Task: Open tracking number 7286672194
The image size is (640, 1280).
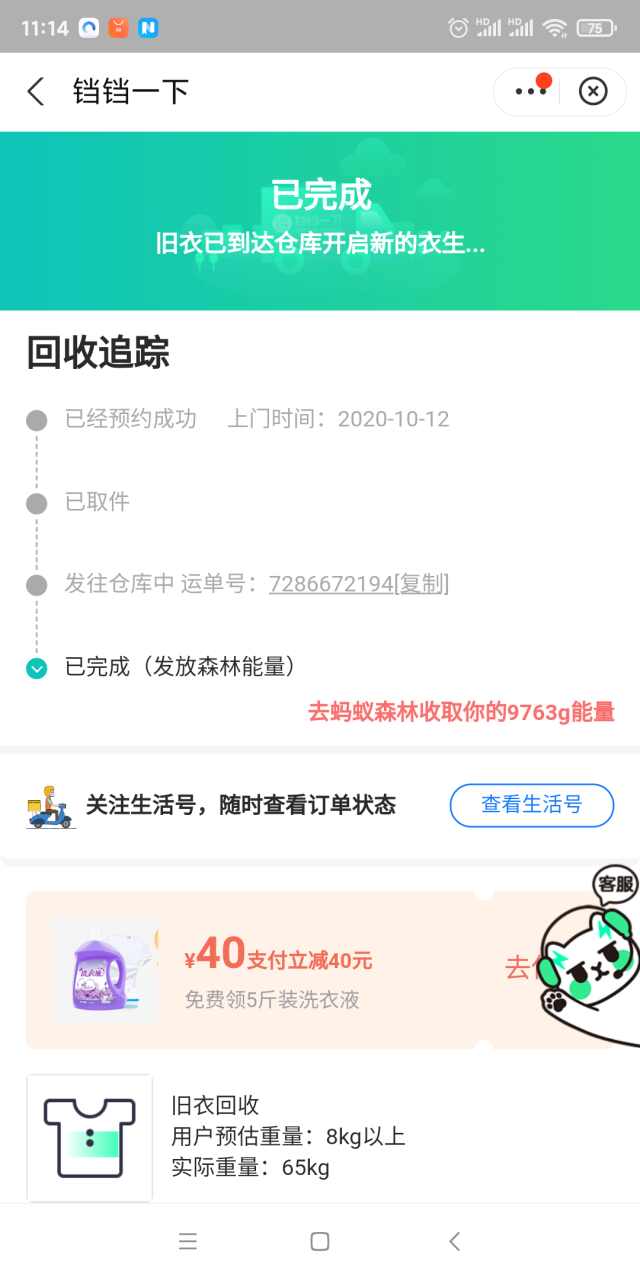Action: tap(330, 584)
